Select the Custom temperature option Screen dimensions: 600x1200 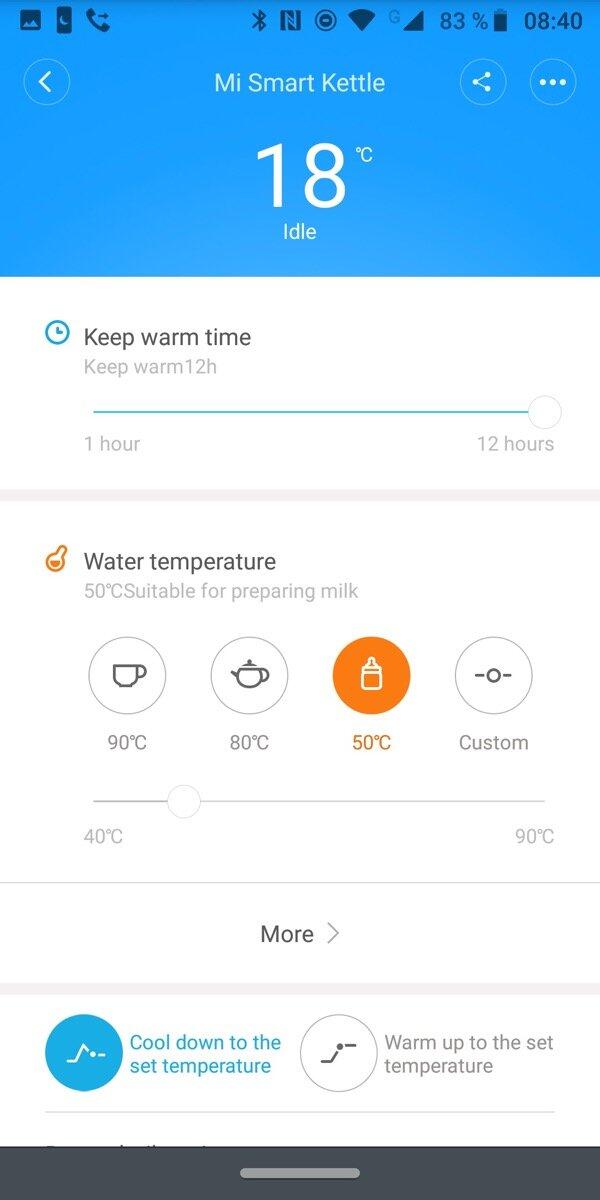[x=493, y=676]
